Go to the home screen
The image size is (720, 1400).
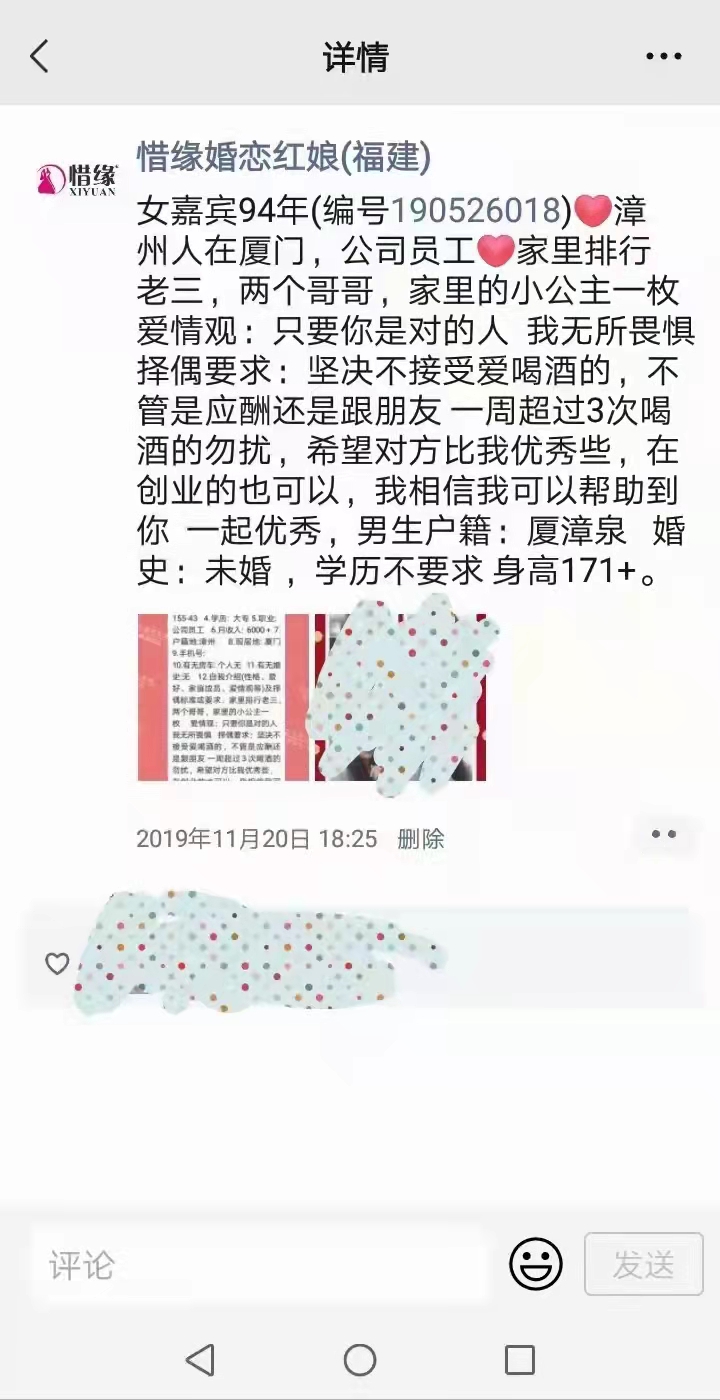pos(360,1360)
